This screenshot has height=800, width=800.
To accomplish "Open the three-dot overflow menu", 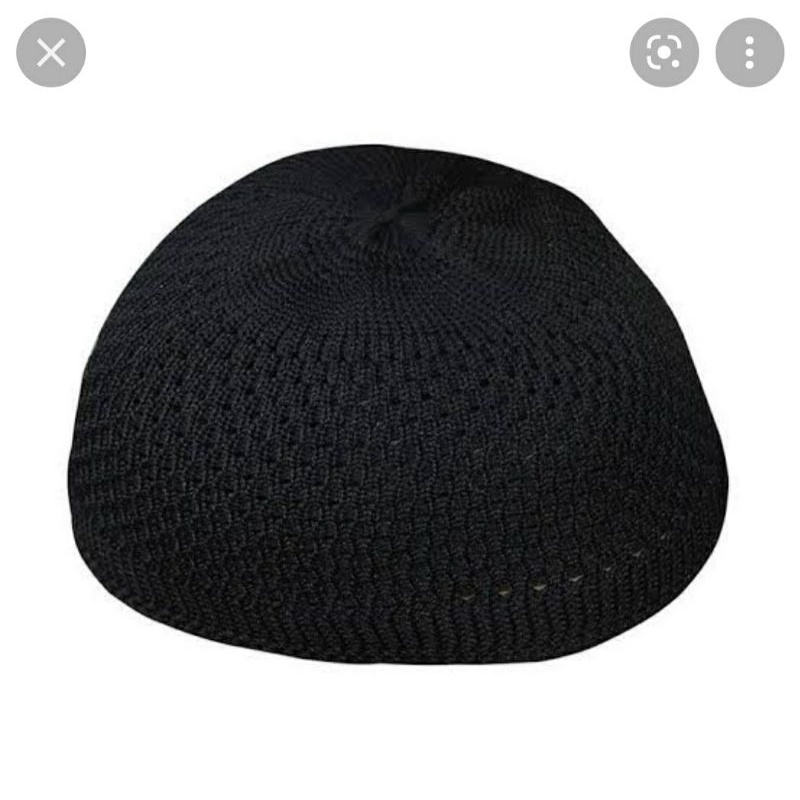I will pos(749,52).
